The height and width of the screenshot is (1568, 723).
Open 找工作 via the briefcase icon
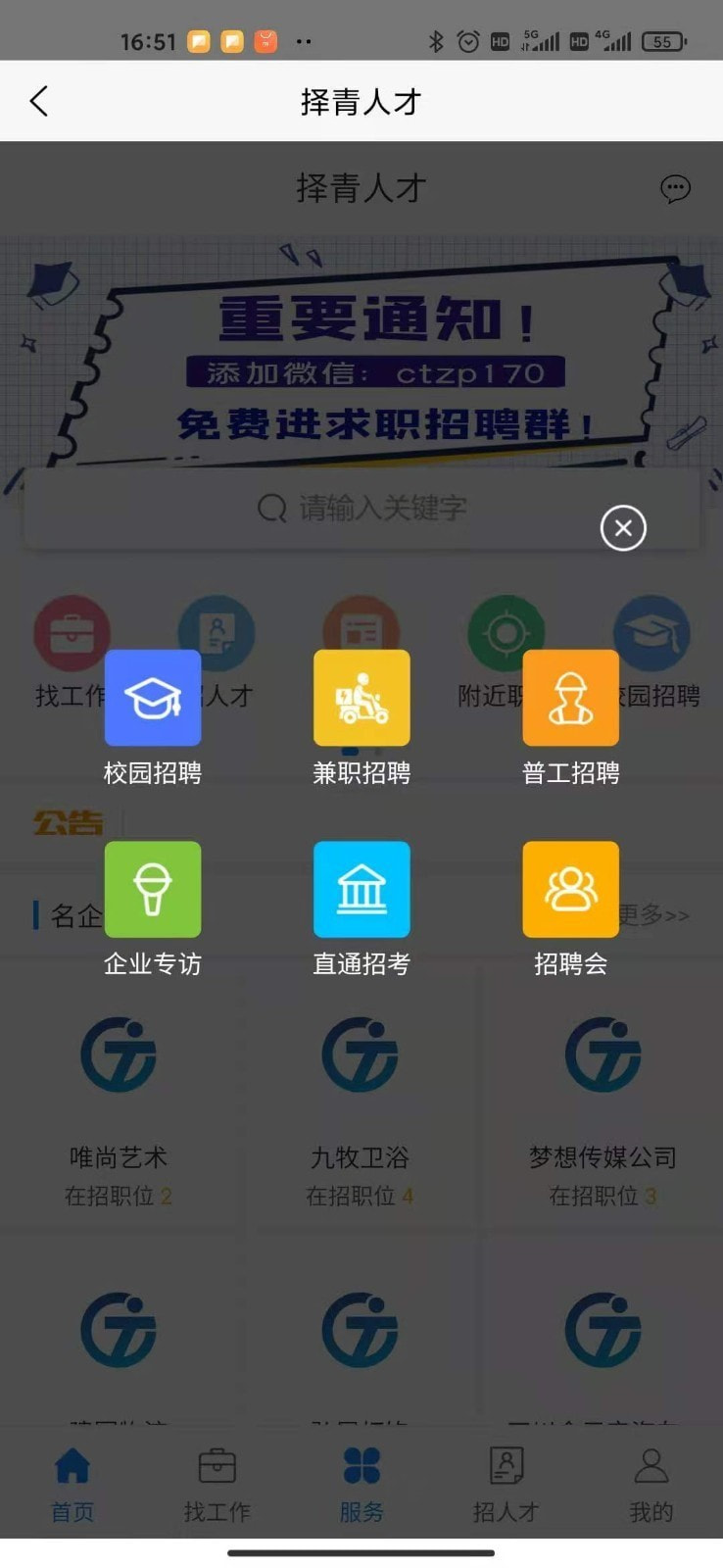(71, 632)
